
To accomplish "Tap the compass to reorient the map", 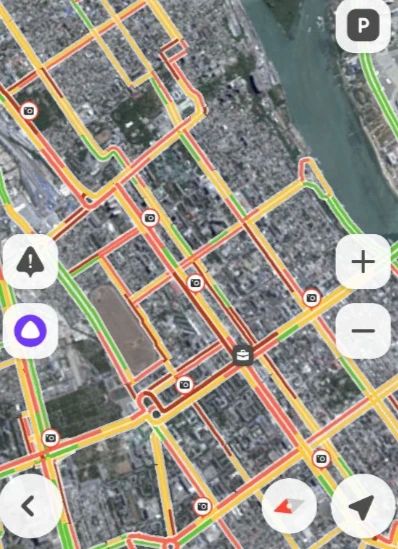I will [289, 506].
